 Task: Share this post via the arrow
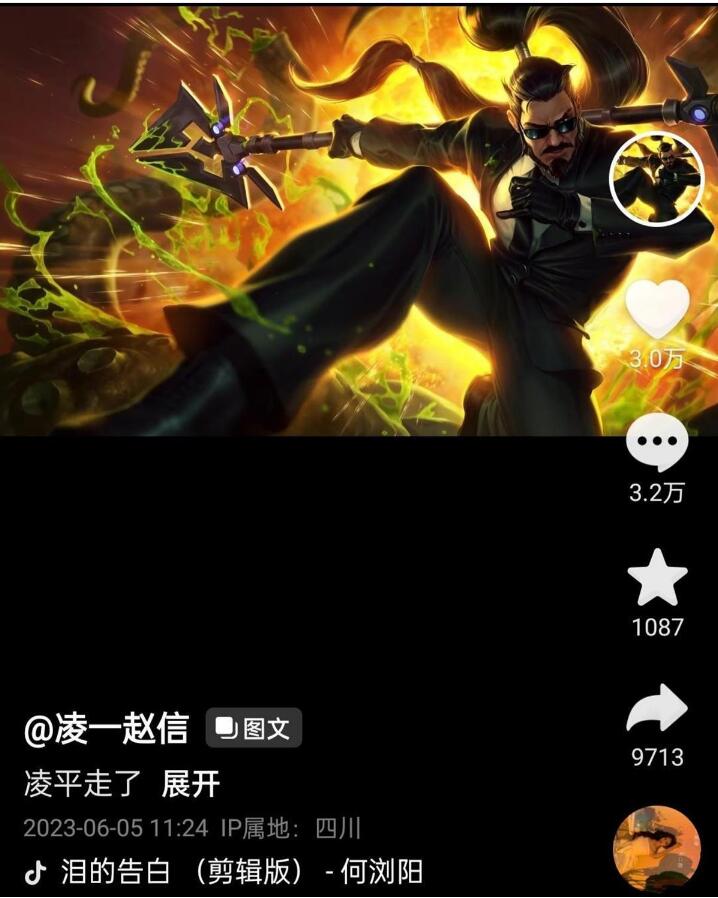[x=657, y=711]
